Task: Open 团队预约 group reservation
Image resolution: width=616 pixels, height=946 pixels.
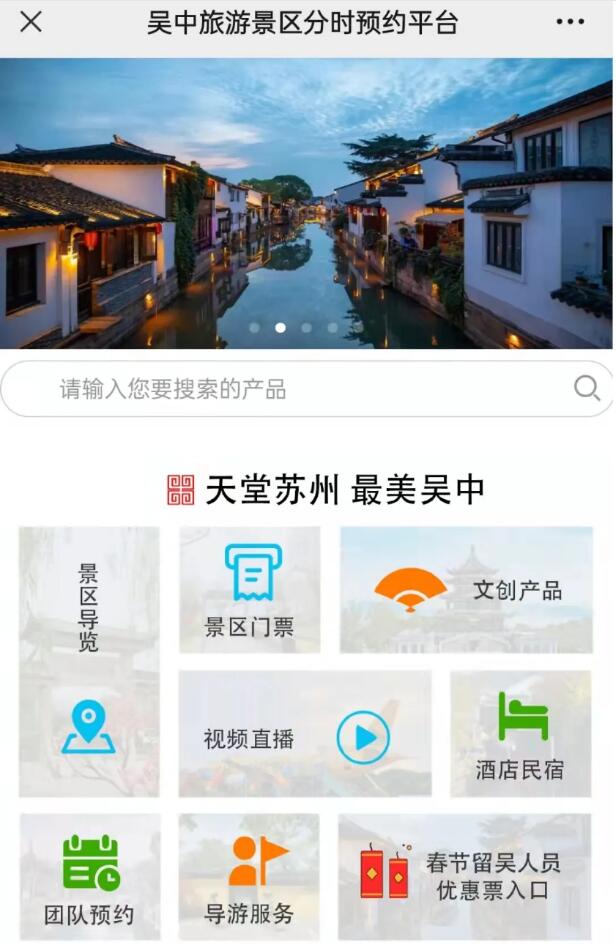Action: pyautogui.click(x=90, y=878)
